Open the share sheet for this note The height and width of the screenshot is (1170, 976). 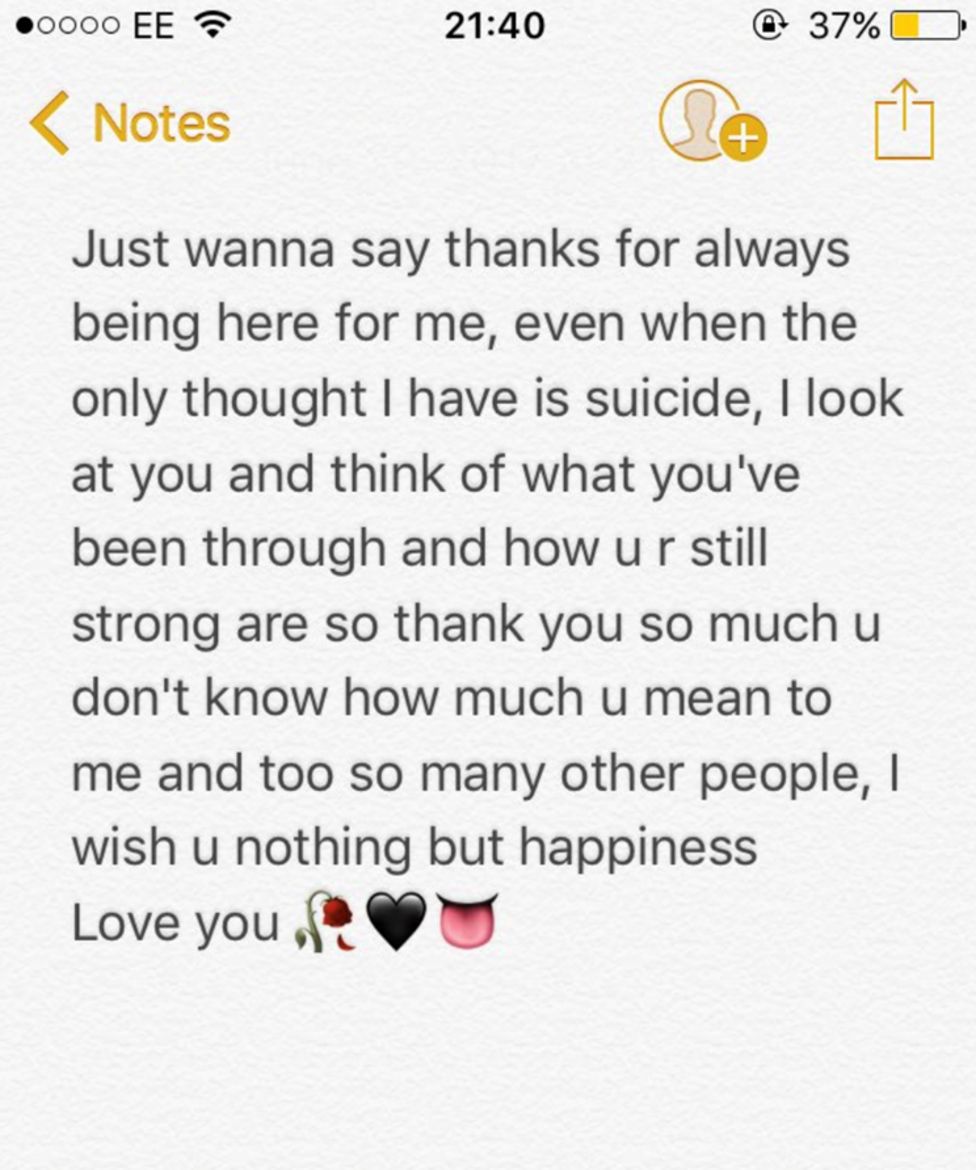click(903, 120)
